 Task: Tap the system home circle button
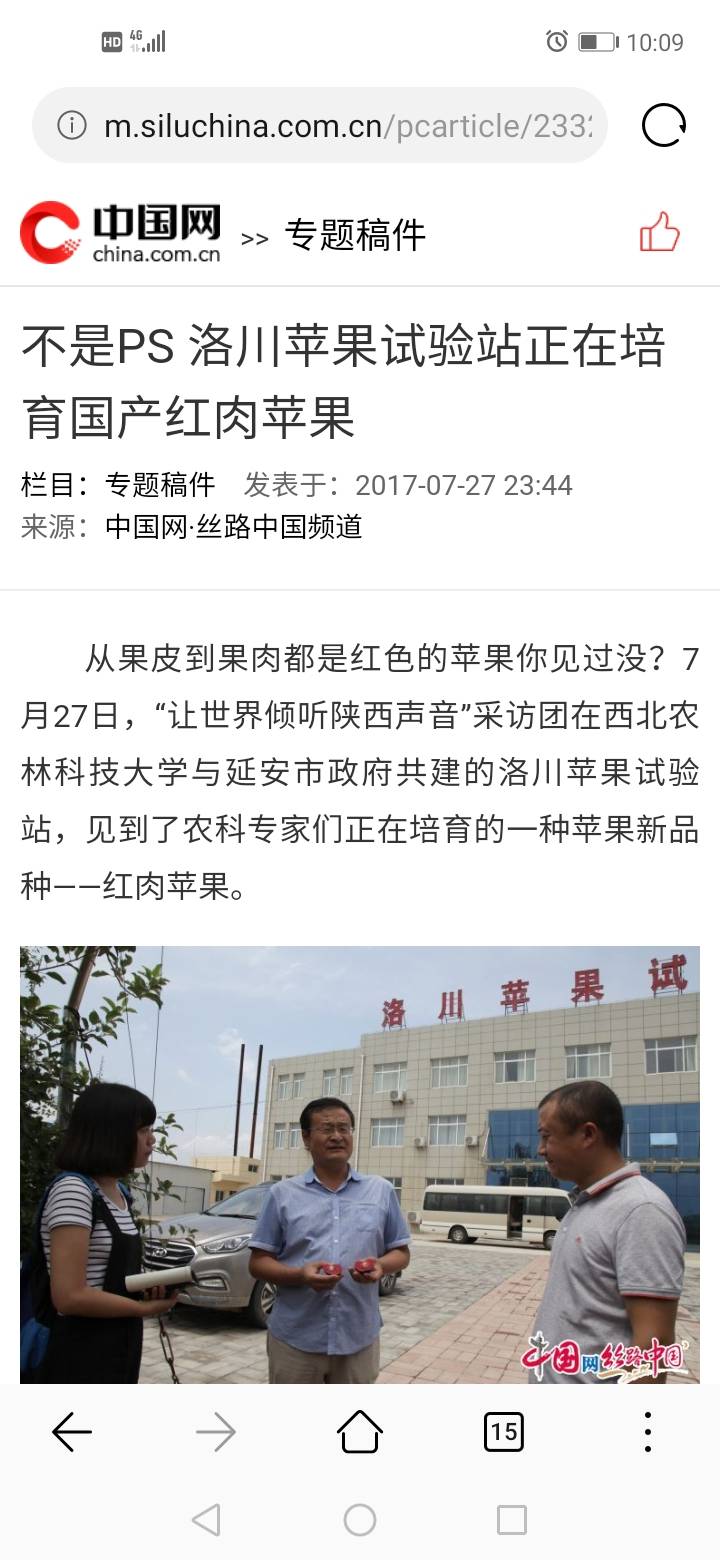(x=360, y=1521)
